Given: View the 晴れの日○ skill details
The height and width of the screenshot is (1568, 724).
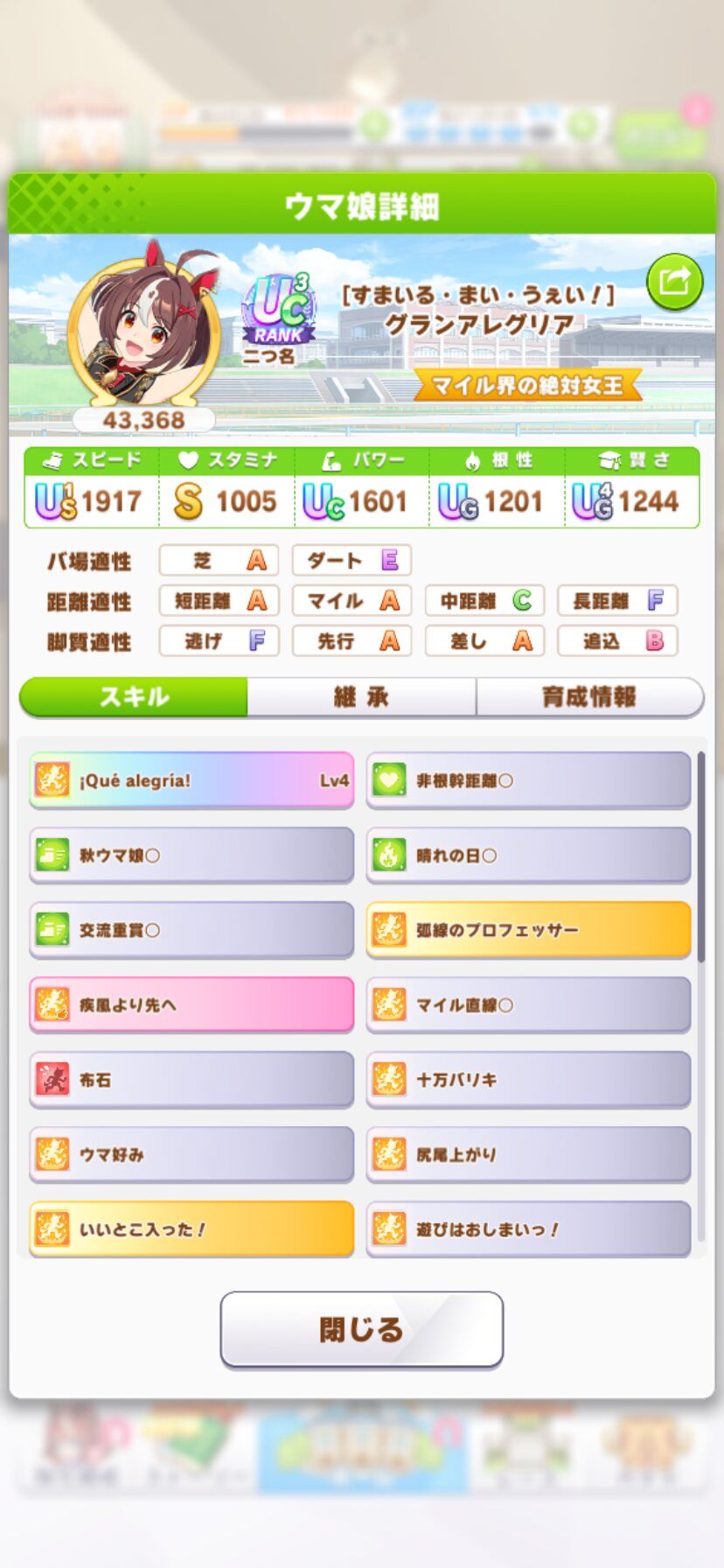Looking at the screenshot, I should coord(528,855).
